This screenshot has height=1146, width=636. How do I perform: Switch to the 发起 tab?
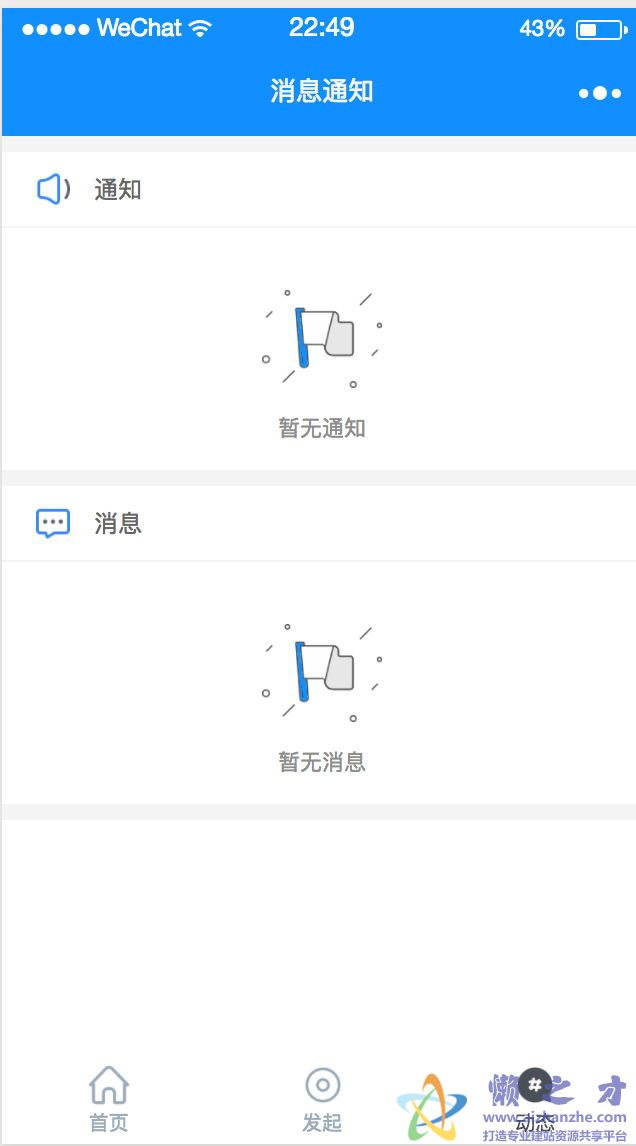(x=322, y=1098)
